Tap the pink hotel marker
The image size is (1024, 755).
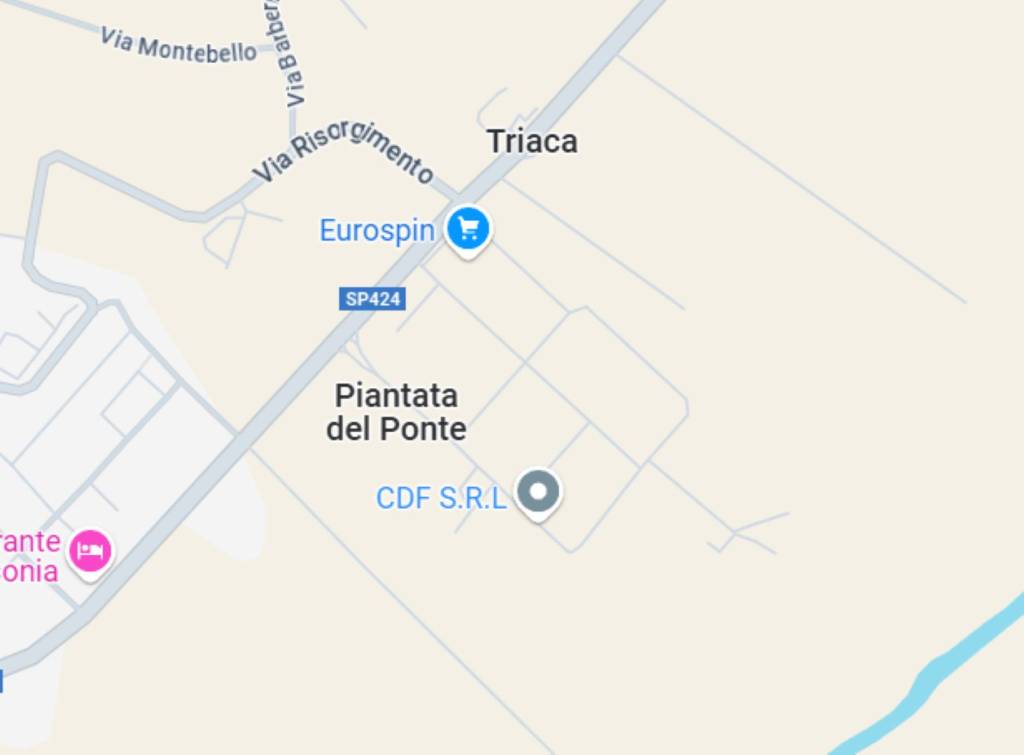click(x=91, y=551)
